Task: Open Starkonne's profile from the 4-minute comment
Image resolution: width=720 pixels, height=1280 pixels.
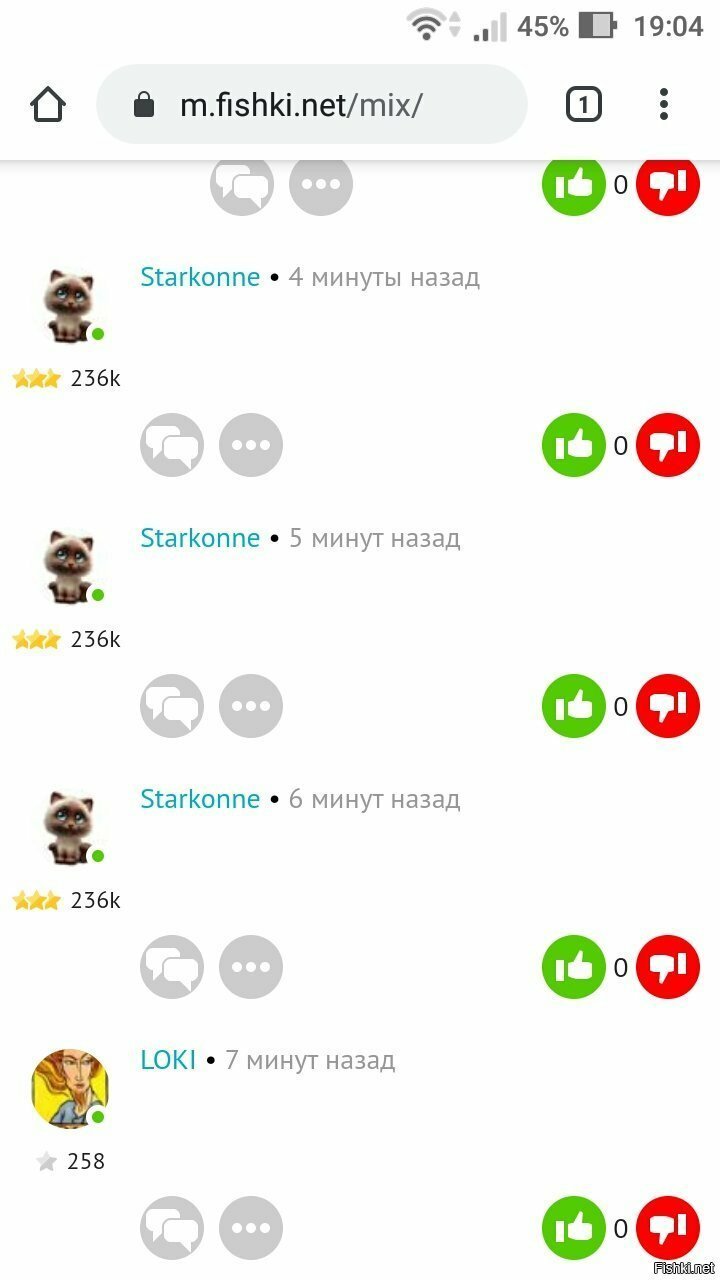Action: (x=200, y=277)
